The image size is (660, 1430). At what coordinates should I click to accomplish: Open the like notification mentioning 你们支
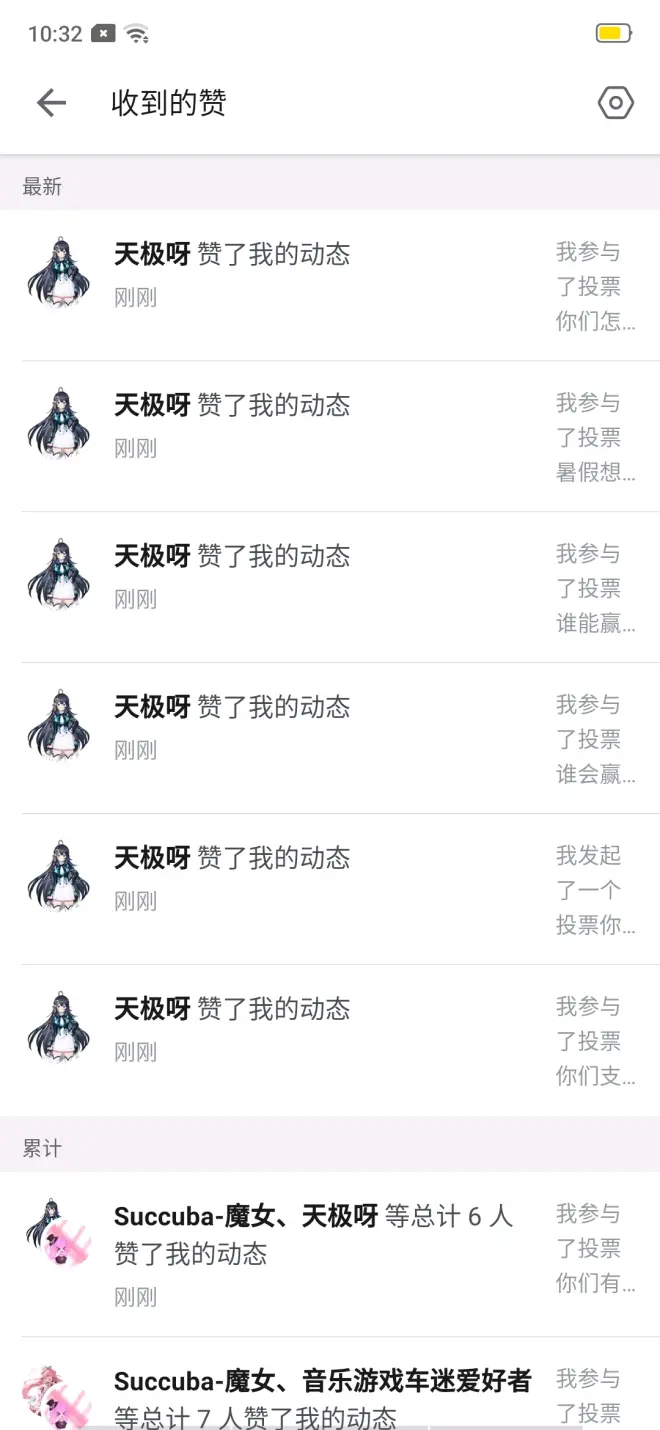[330, 1040]
